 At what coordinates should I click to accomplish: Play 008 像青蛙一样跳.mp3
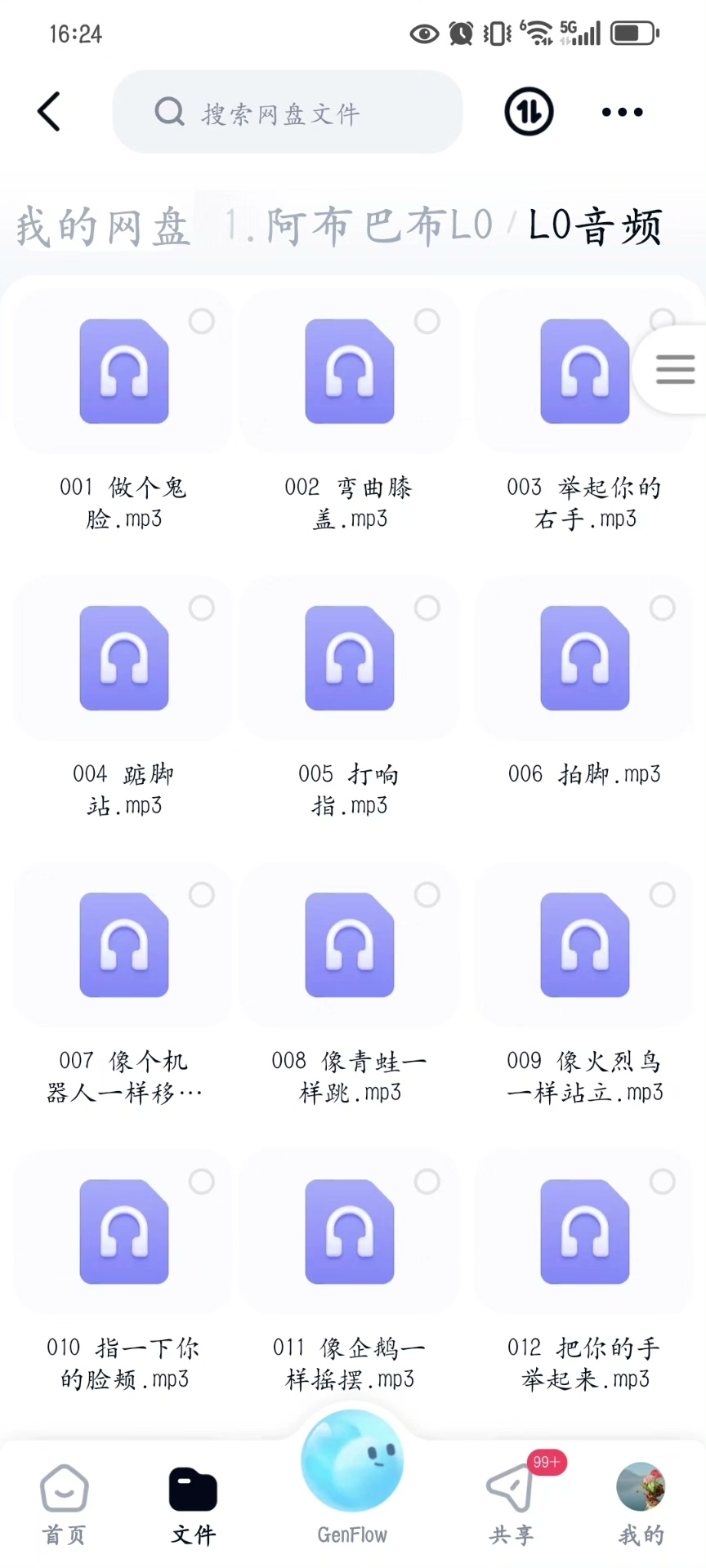coord(350,945)
